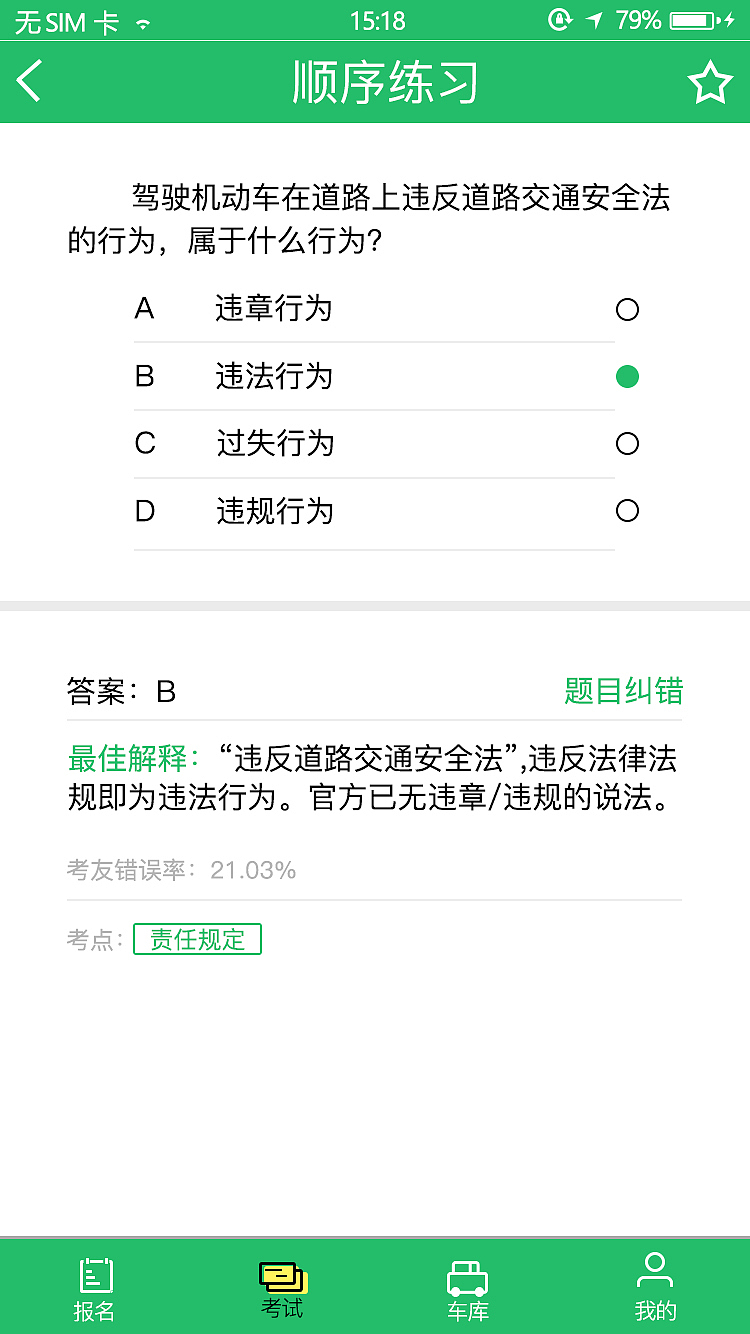The height and width of the screenshot is (1334, 750).
Task: Tap the star favorite icon
Action: point(711,80)
